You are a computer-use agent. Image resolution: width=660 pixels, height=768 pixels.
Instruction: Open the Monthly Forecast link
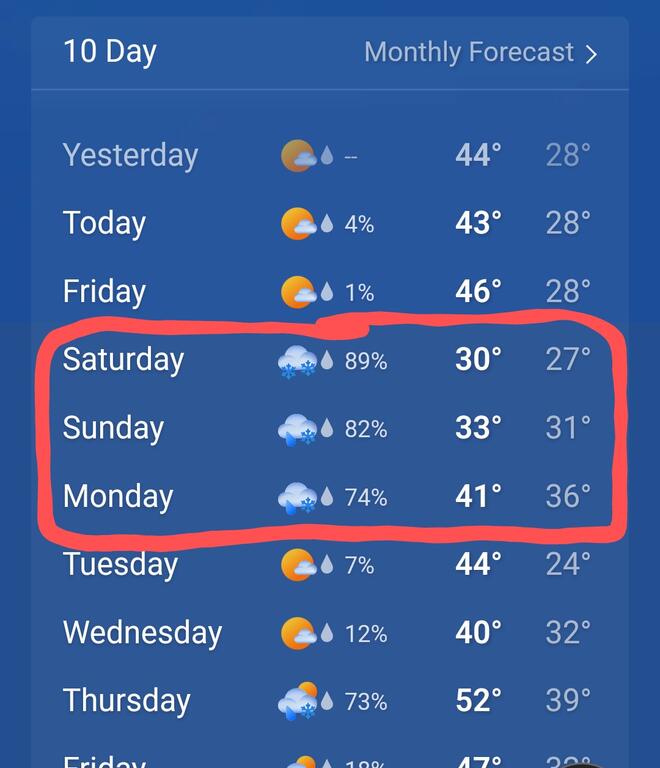480,52
